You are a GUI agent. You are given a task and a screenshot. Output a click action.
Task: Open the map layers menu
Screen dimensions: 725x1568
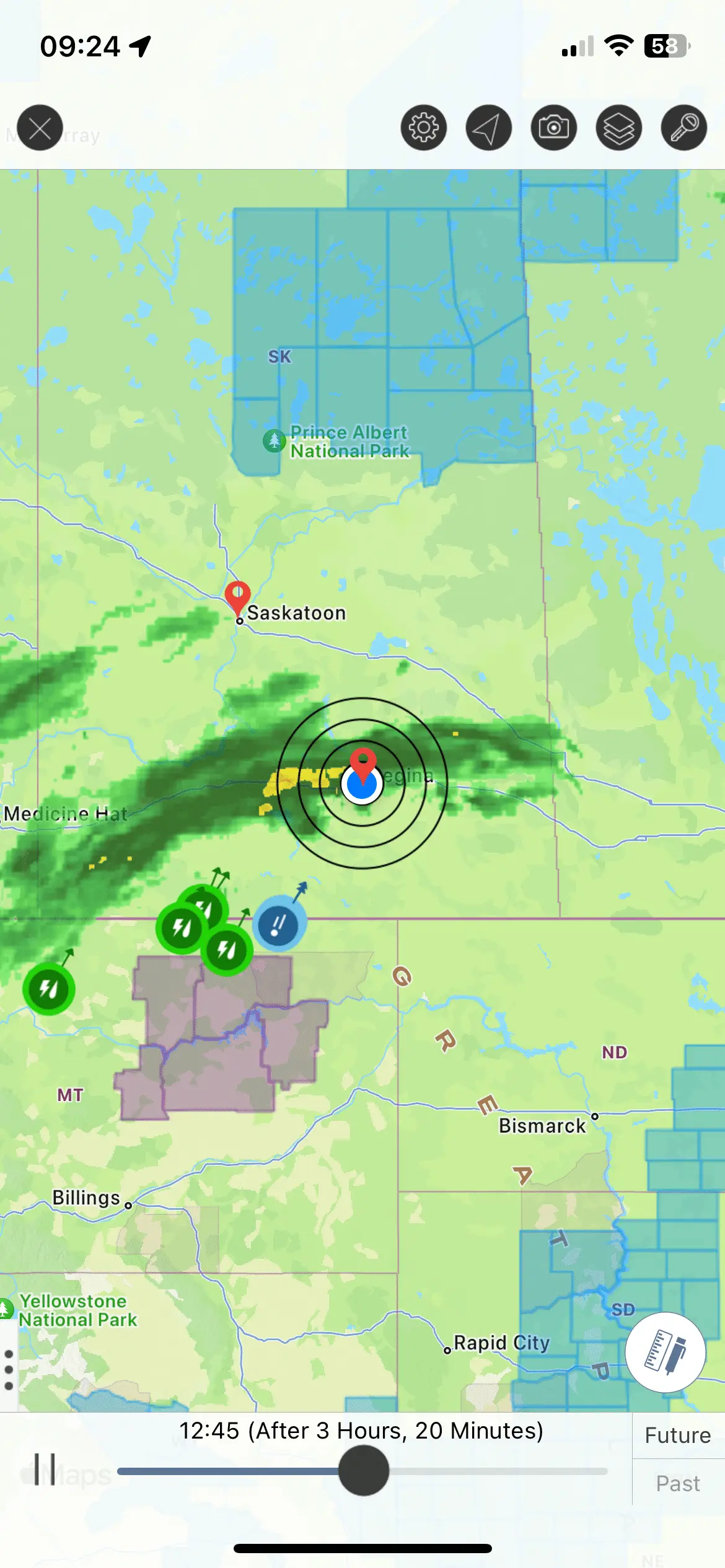(x=619, y=128)
